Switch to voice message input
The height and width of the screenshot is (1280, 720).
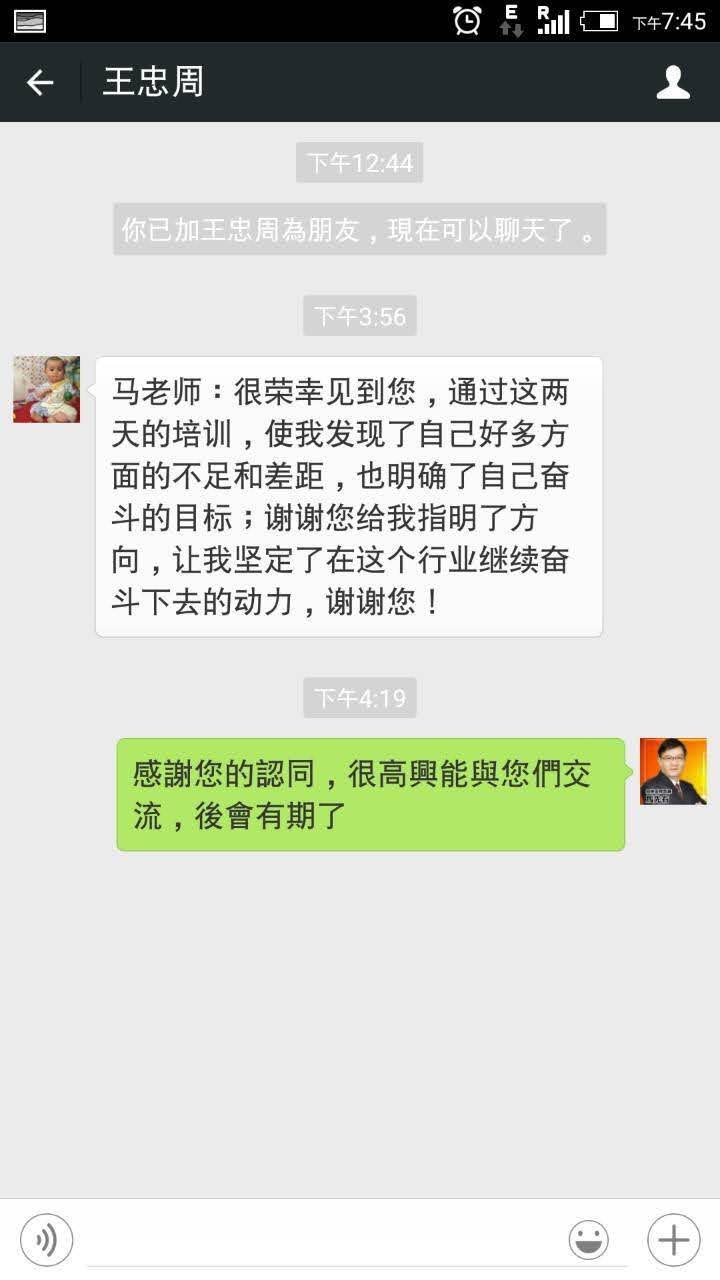(x=46, y=1240)
